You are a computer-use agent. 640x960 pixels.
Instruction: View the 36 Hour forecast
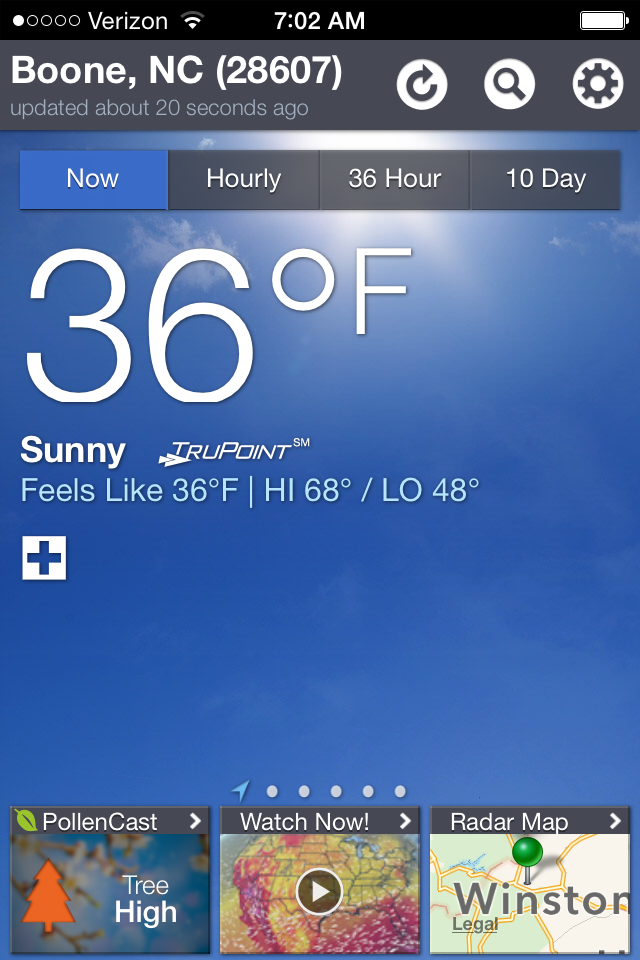coord(394,180)
